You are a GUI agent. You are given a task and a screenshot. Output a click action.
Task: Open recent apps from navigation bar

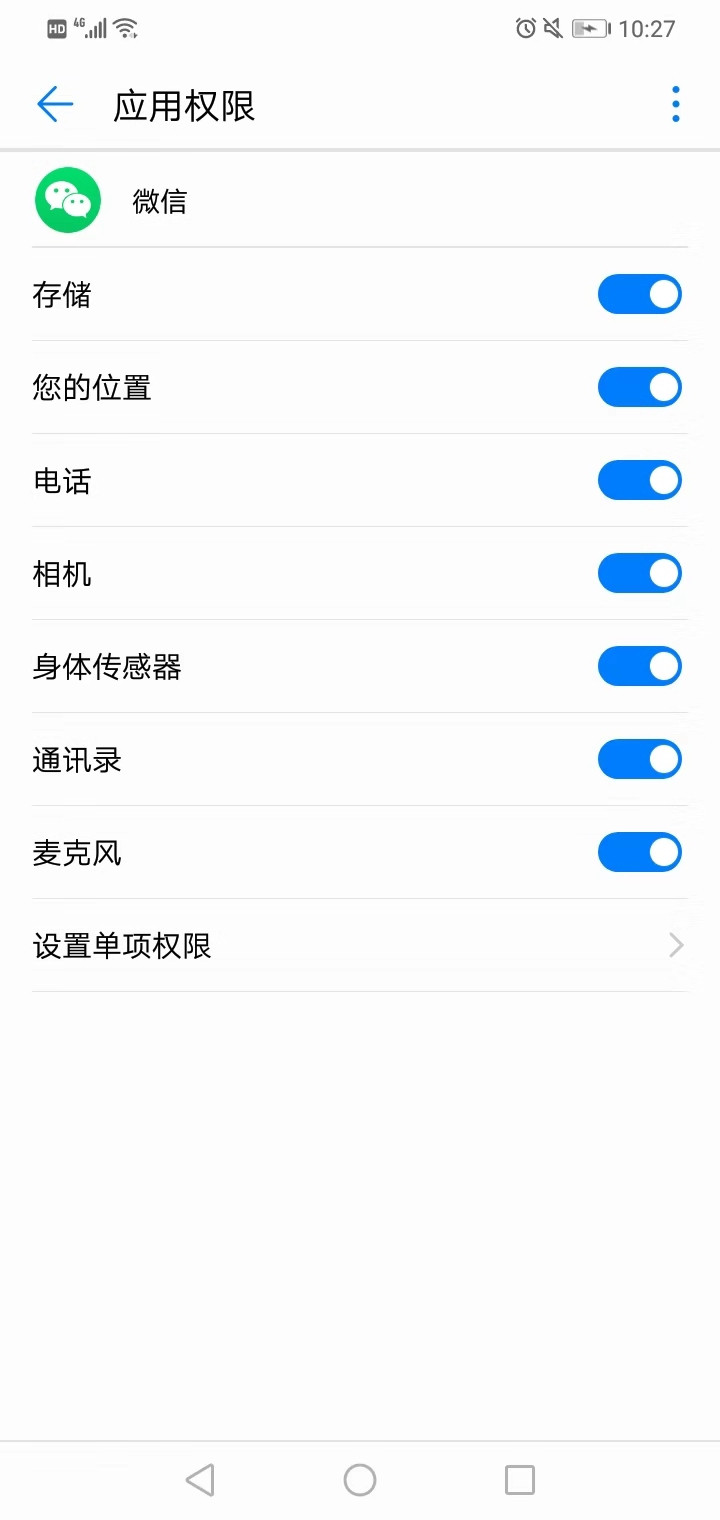(x=520, y=1480)
